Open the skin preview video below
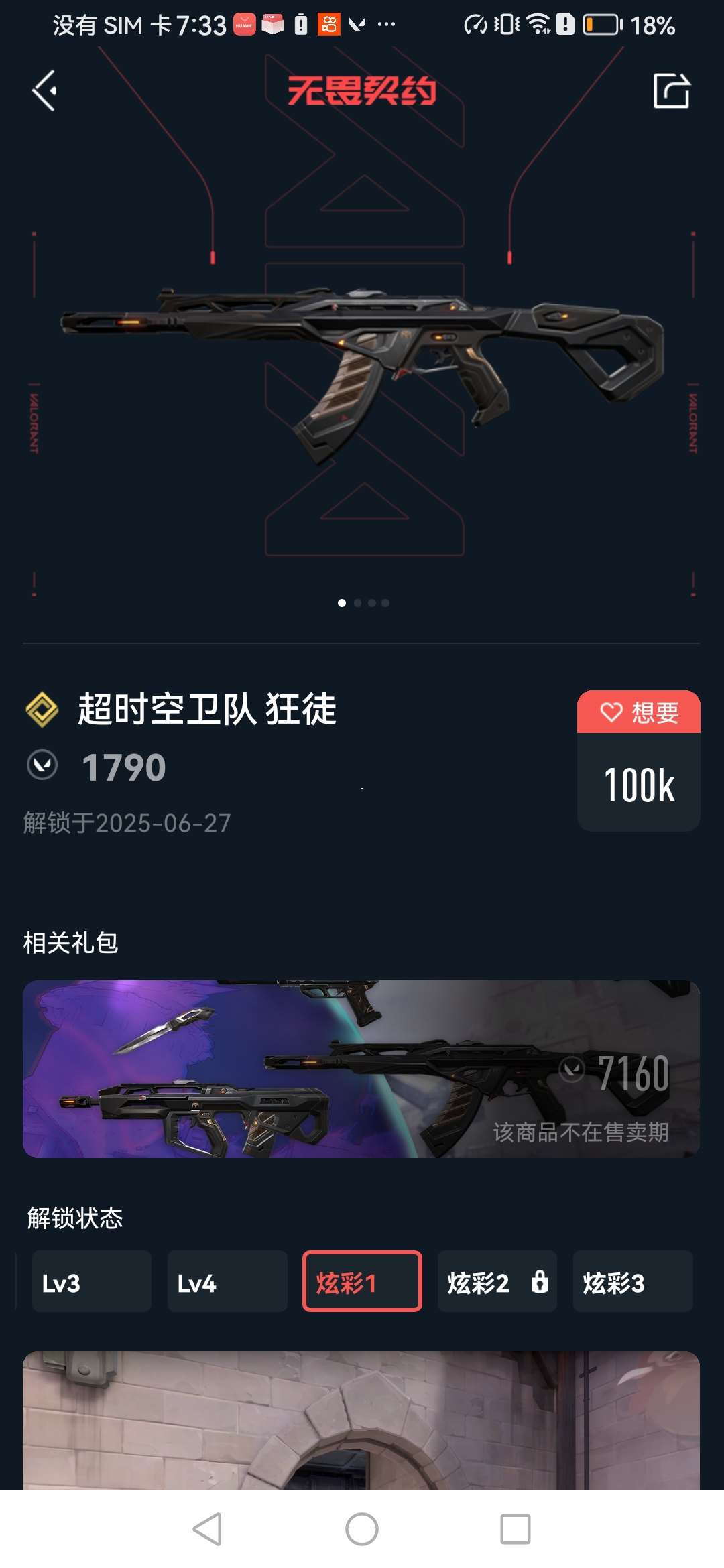 (361, 1421)
